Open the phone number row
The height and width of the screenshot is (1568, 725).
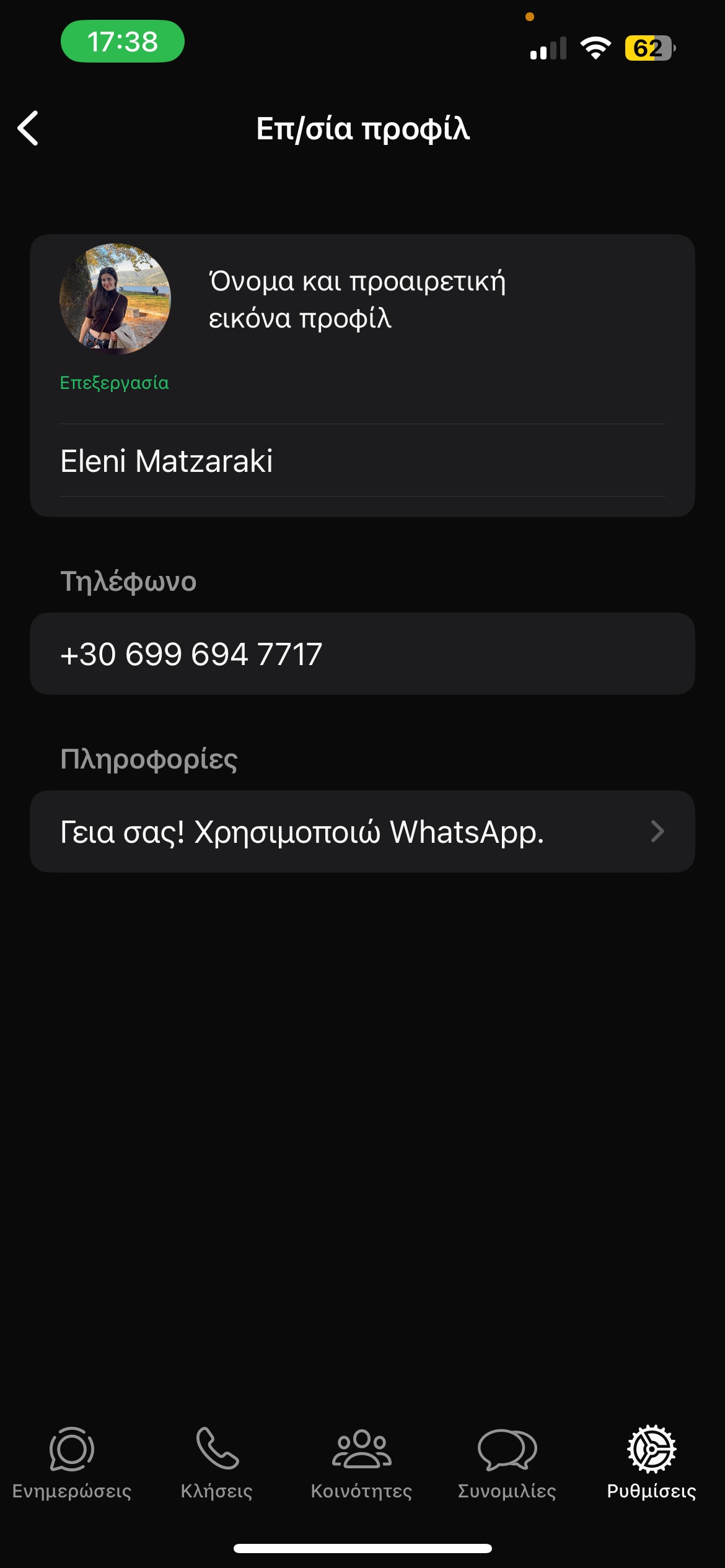(x=362, y=654)
